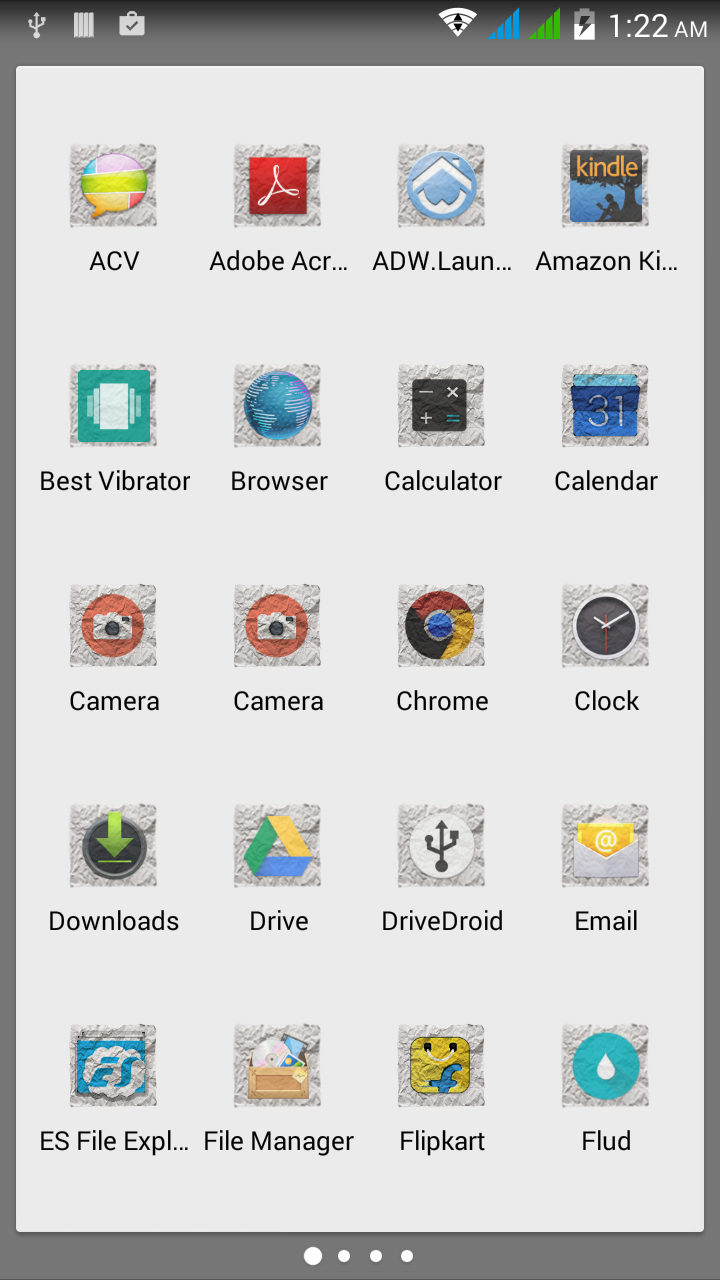Open the Email app
This screenshot has width=720, height=1280.
[606, 846]
